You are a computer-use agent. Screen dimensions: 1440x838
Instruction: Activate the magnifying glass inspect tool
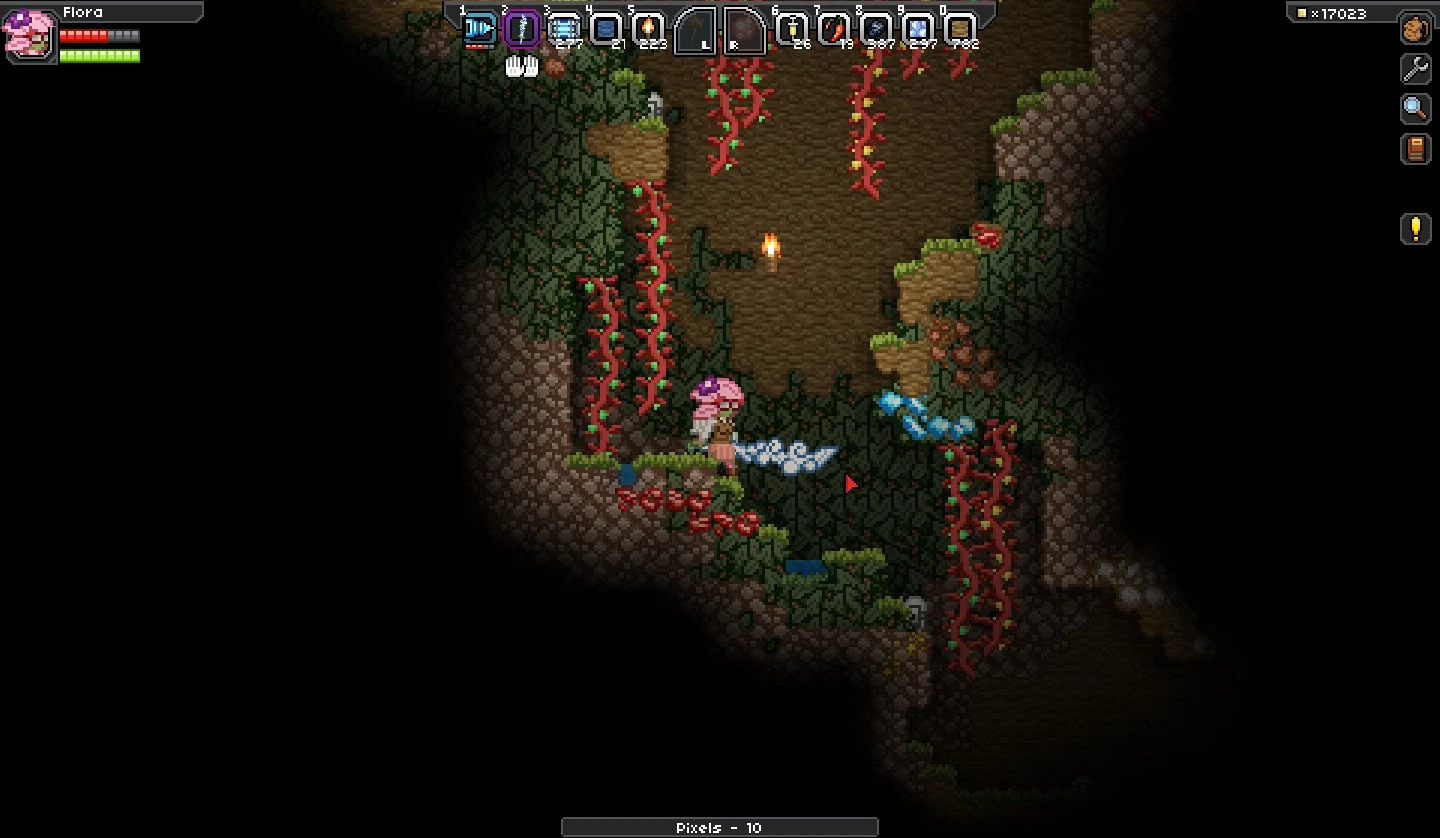click(x=1415, y=108)
